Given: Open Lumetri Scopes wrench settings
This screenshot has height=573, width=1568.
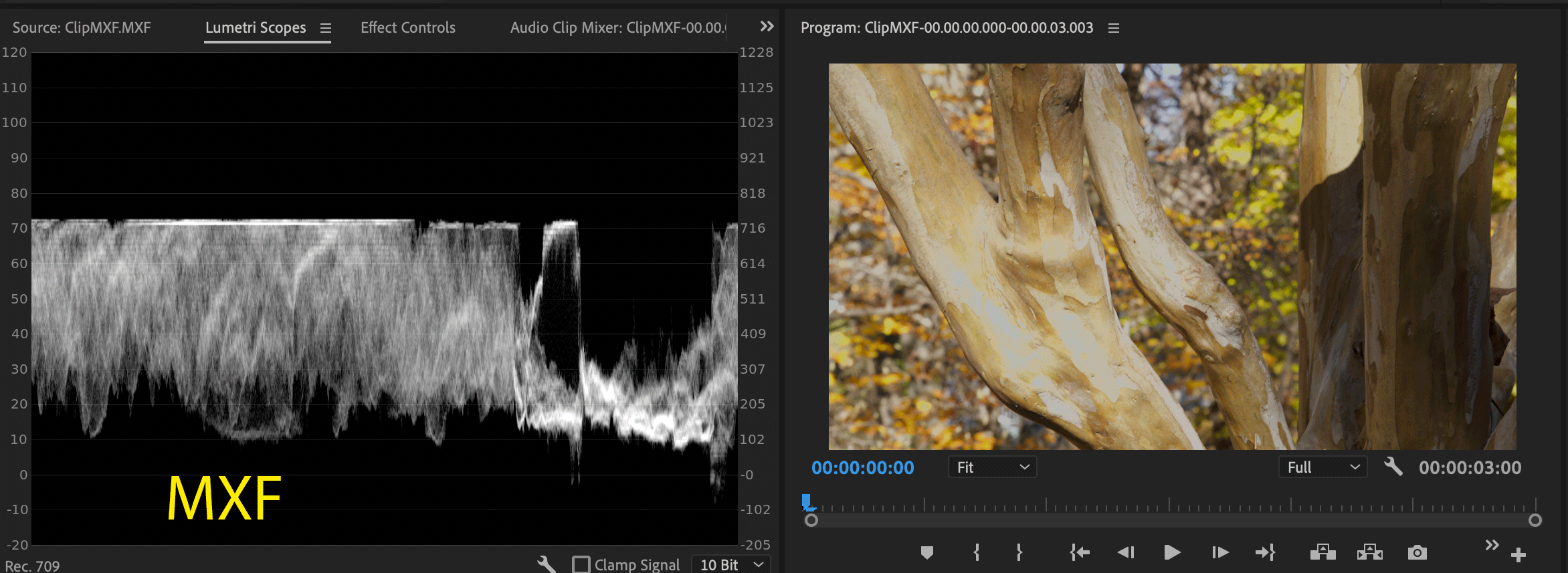Looking at the screenshot, I should (x=547, y=564).
